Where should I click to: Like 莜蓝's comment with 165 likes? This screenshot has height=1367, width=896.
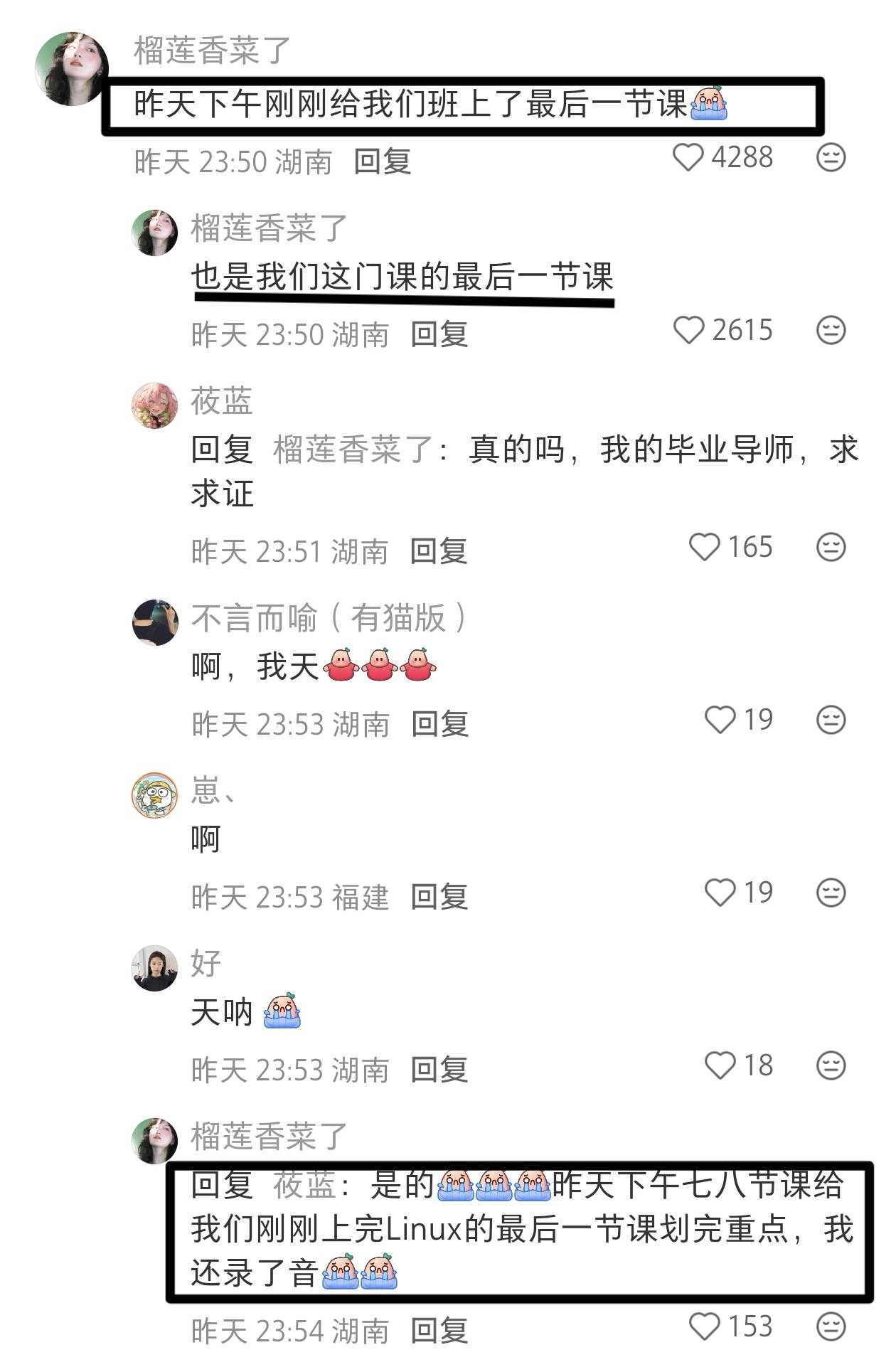click(705, 547)
